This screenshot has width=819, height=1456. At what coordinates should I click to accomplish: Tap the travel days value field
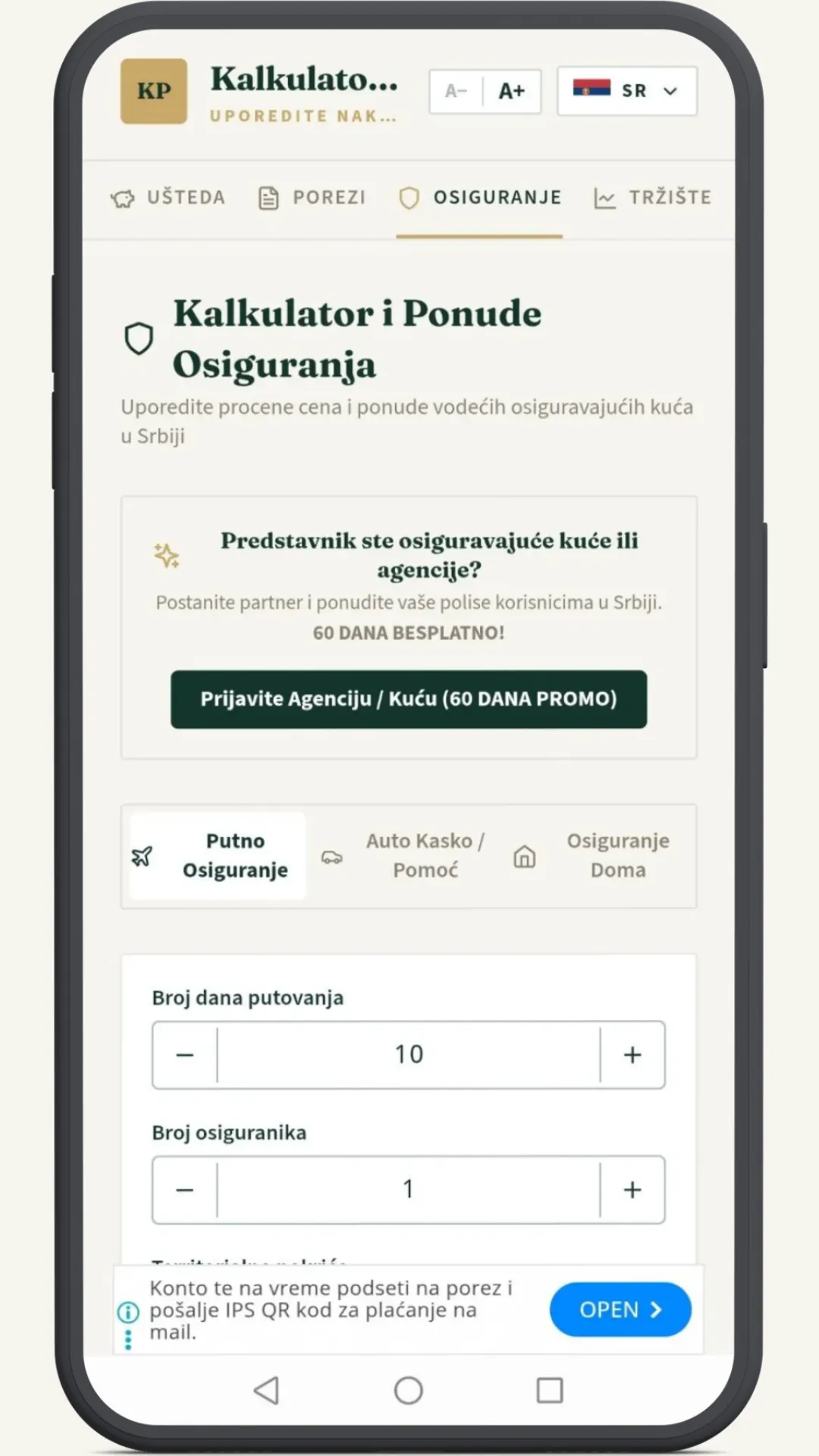tap(409, 1055)
